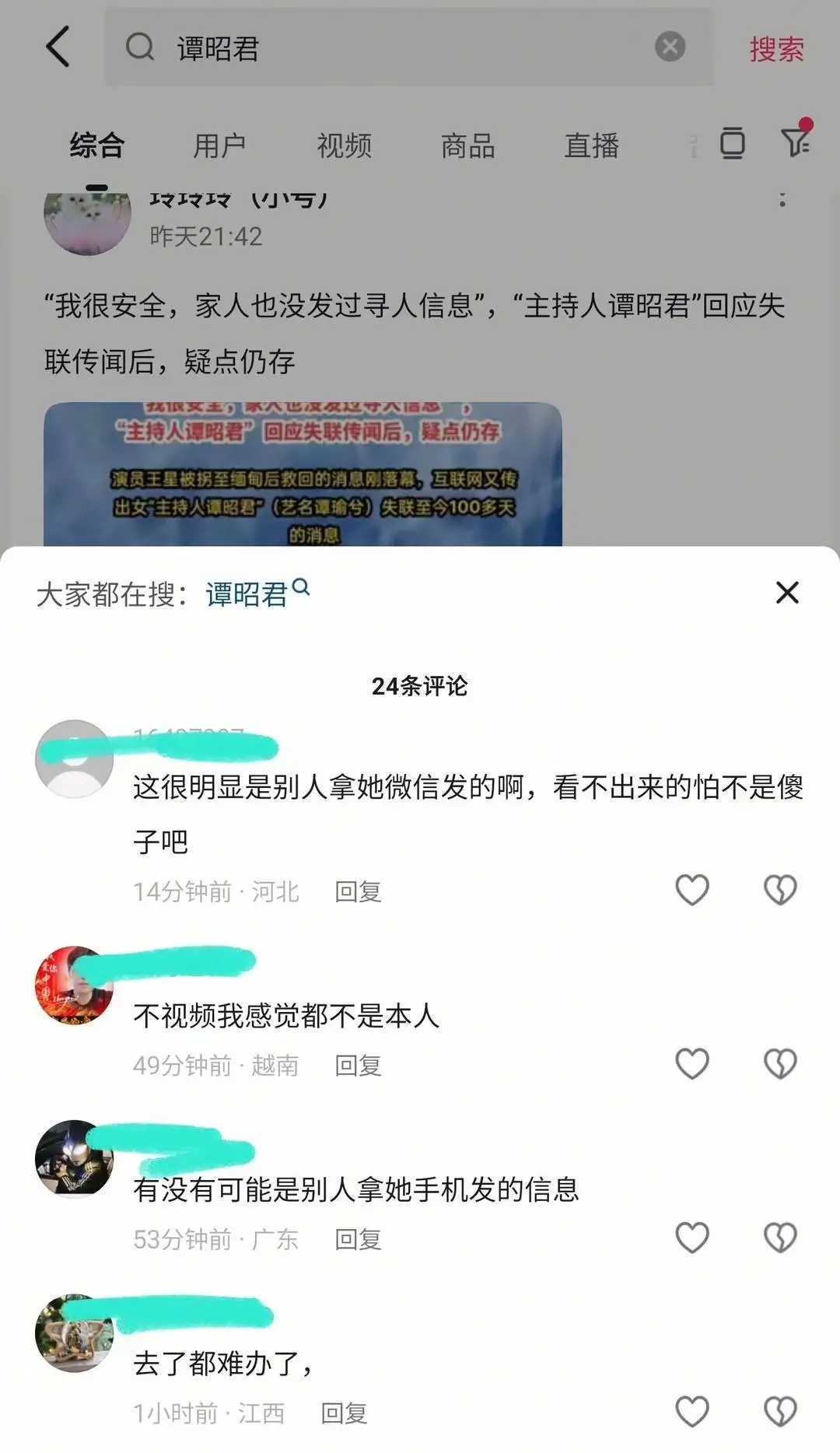840x1453 pixels.
Task: Tap the search field containing 谭昭君
Action: click(389, 48)
